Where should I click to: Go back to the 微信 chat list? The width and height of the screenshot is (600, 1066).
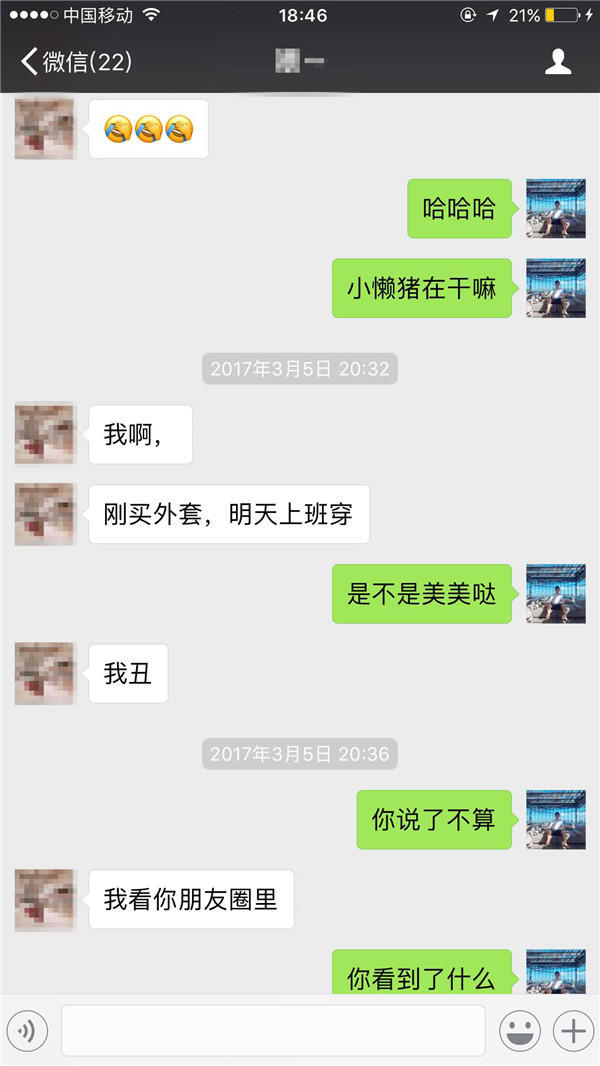point(75,62)
